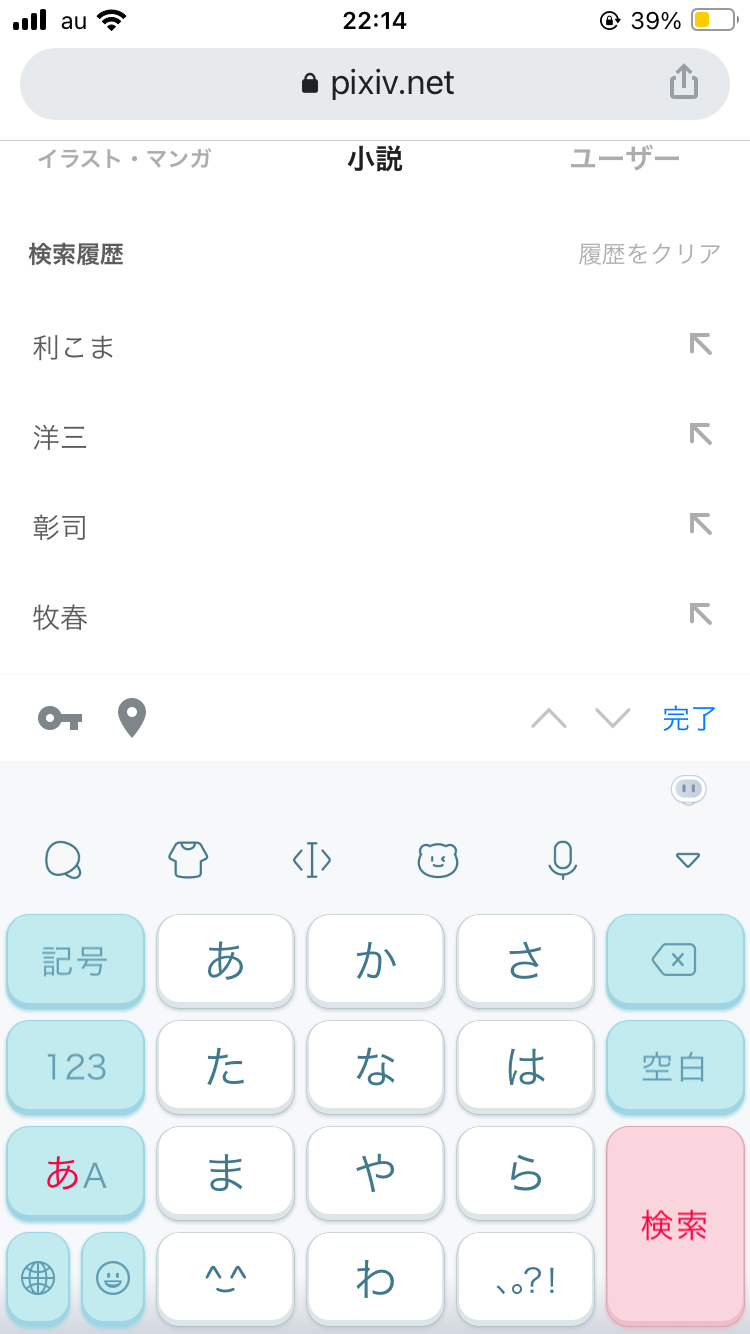Image resolution: width=750 pixels, height=1334 pixels.
Task: Select the 利こま search history entry
Action: (74, 347)
